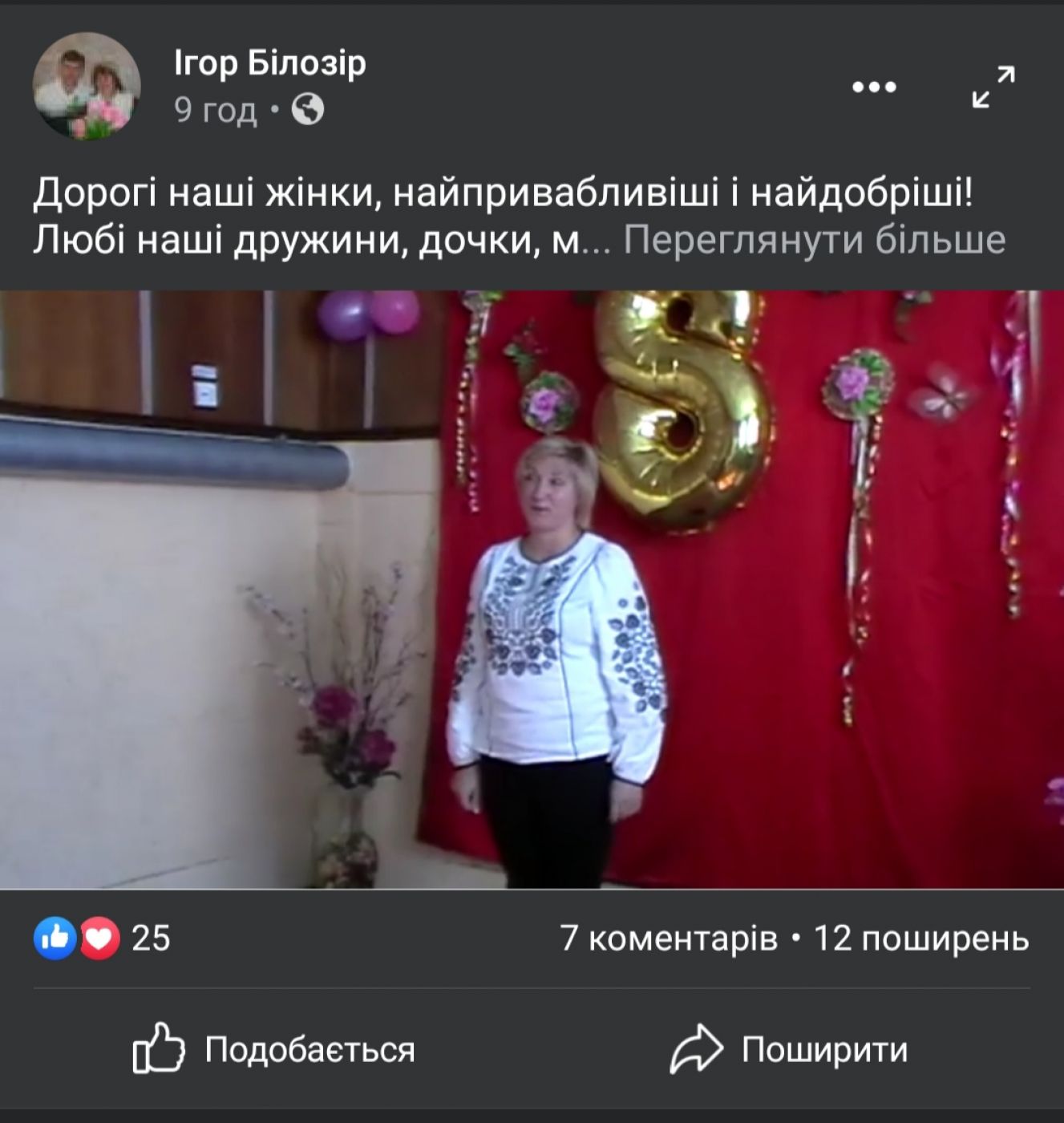The height and width of the screenshot is (1123, 1064).
Task: Share the post with Поширити
Action: [x=789, y=1048]
